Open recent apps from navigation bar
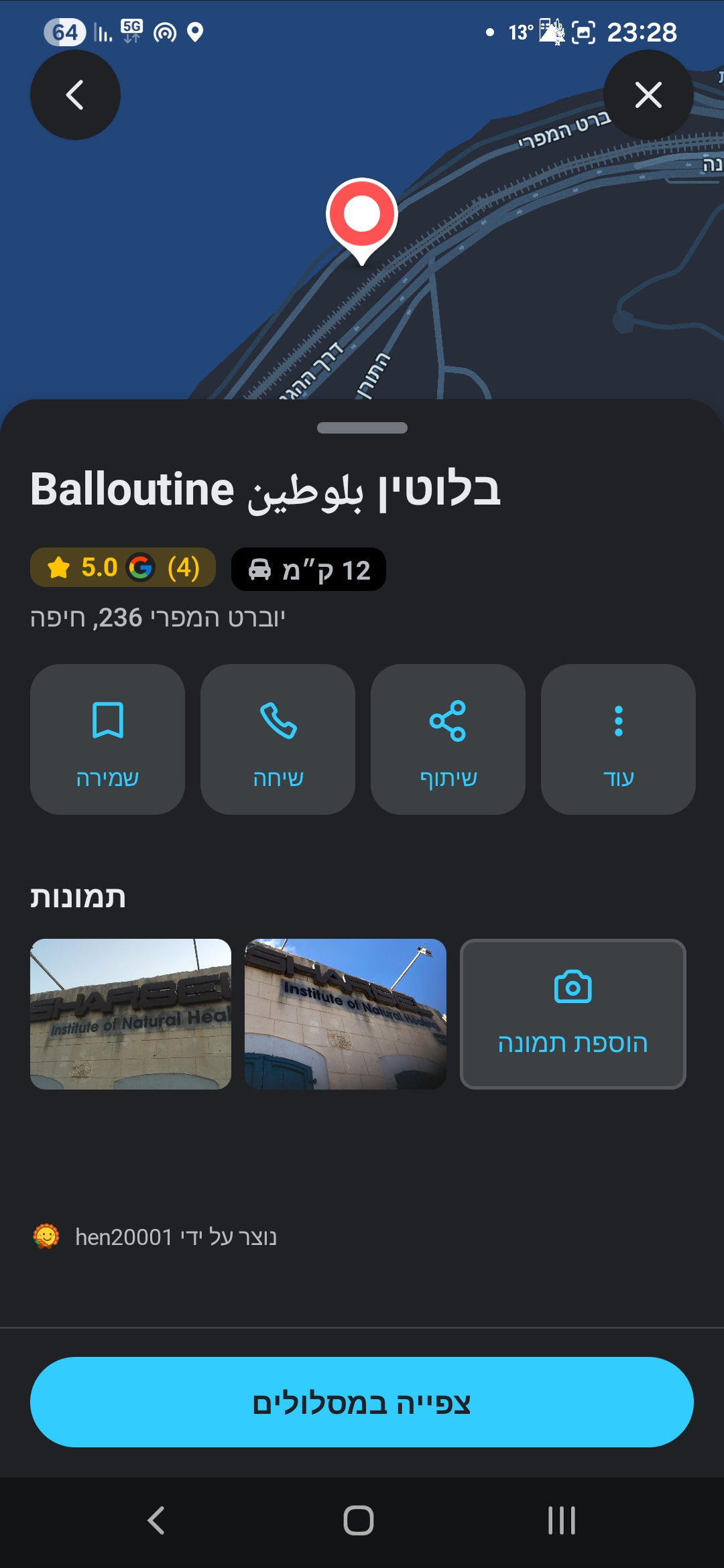 coord(561,1520)
